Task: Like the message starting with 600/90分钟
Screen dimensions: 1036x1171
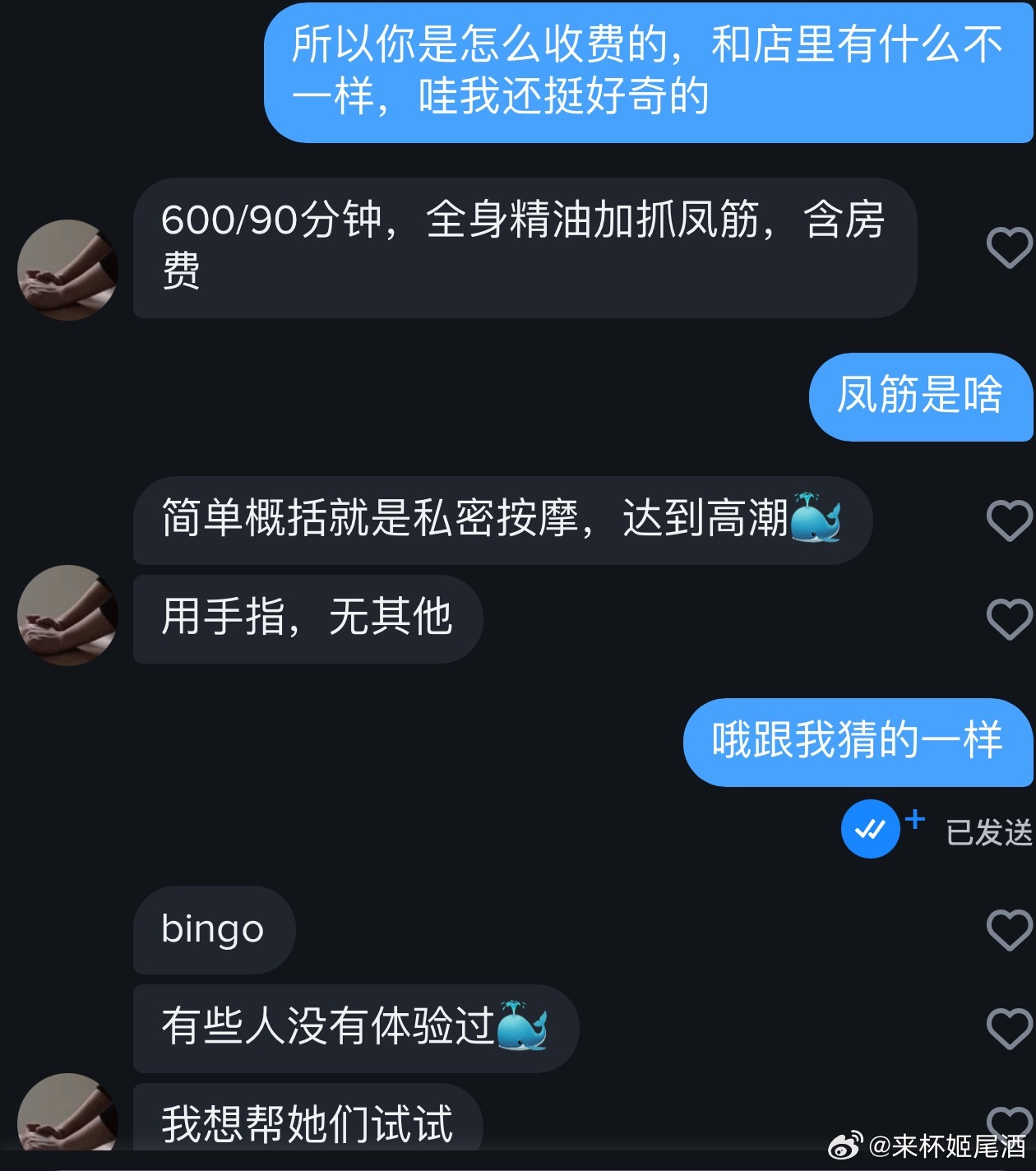Action: 1009,248
